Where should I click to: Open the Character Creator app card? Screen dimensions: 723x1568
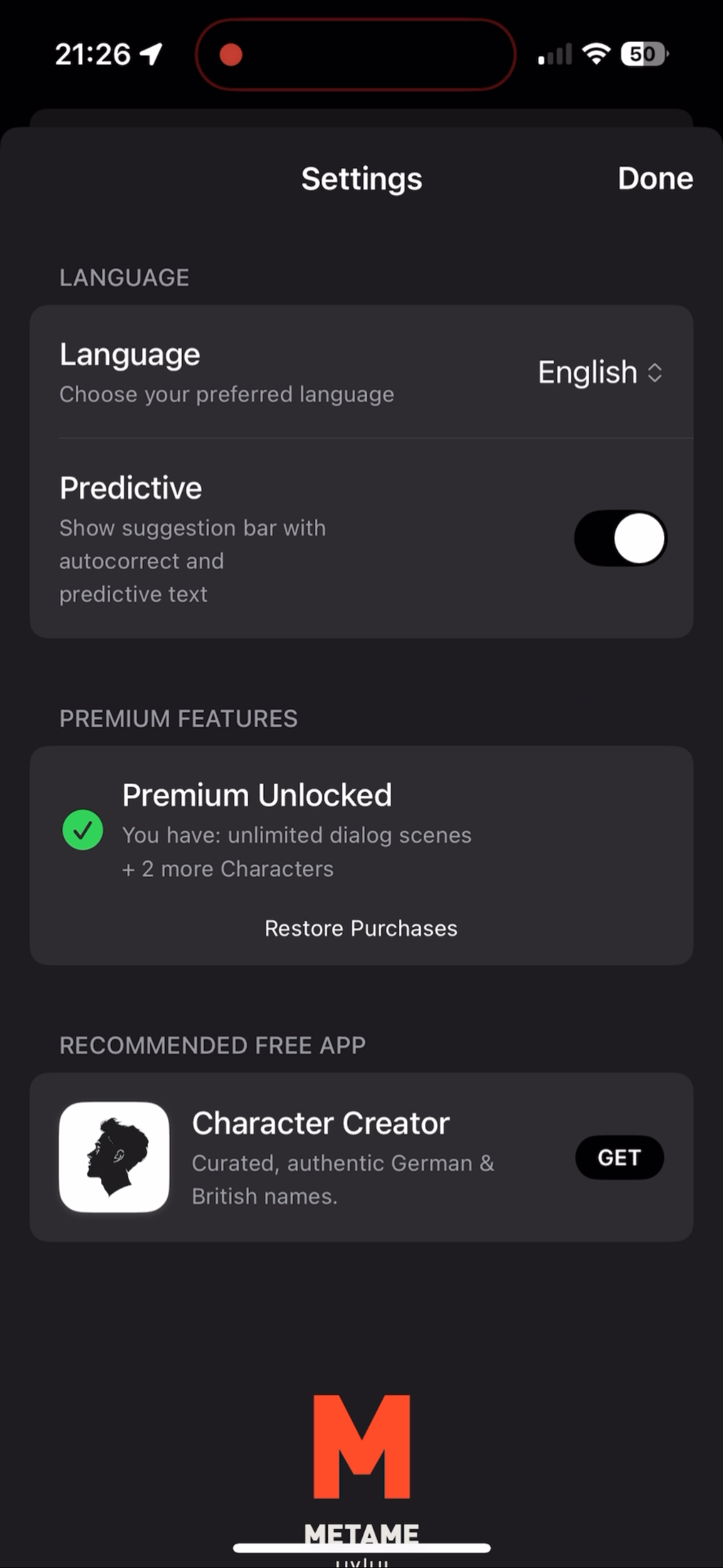[x=343, y=1156]
